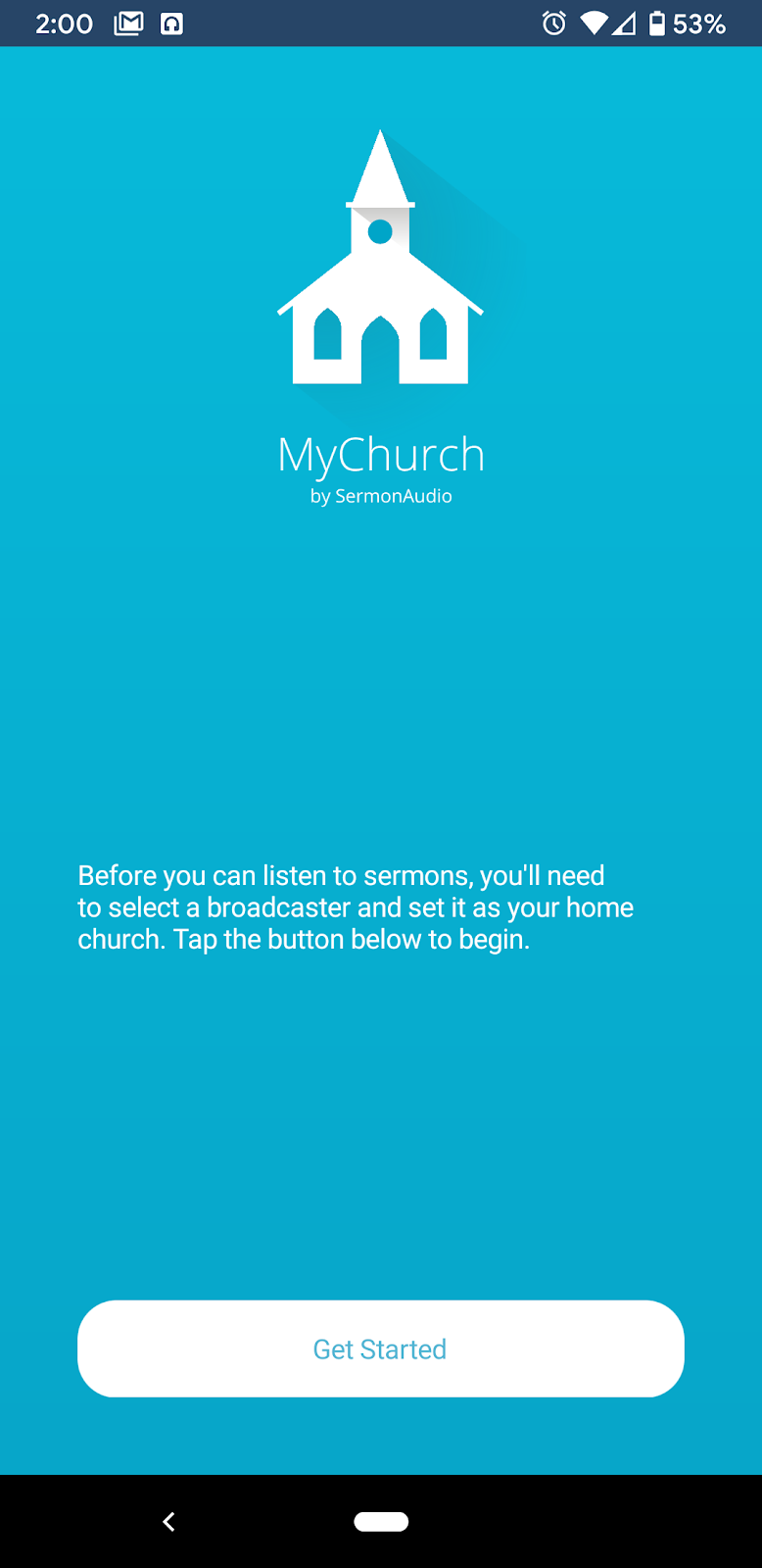Tap the 'by SermonAudio' subtitle link

click(381, 496)
